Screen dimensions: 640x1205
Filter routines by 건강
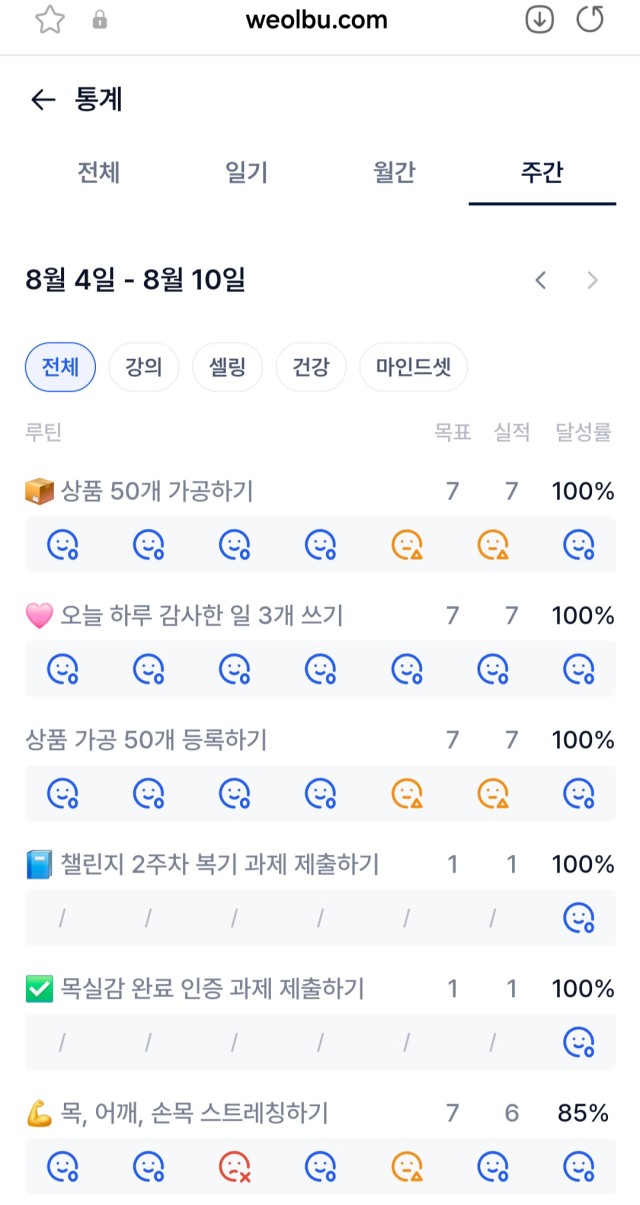(311, 367)
